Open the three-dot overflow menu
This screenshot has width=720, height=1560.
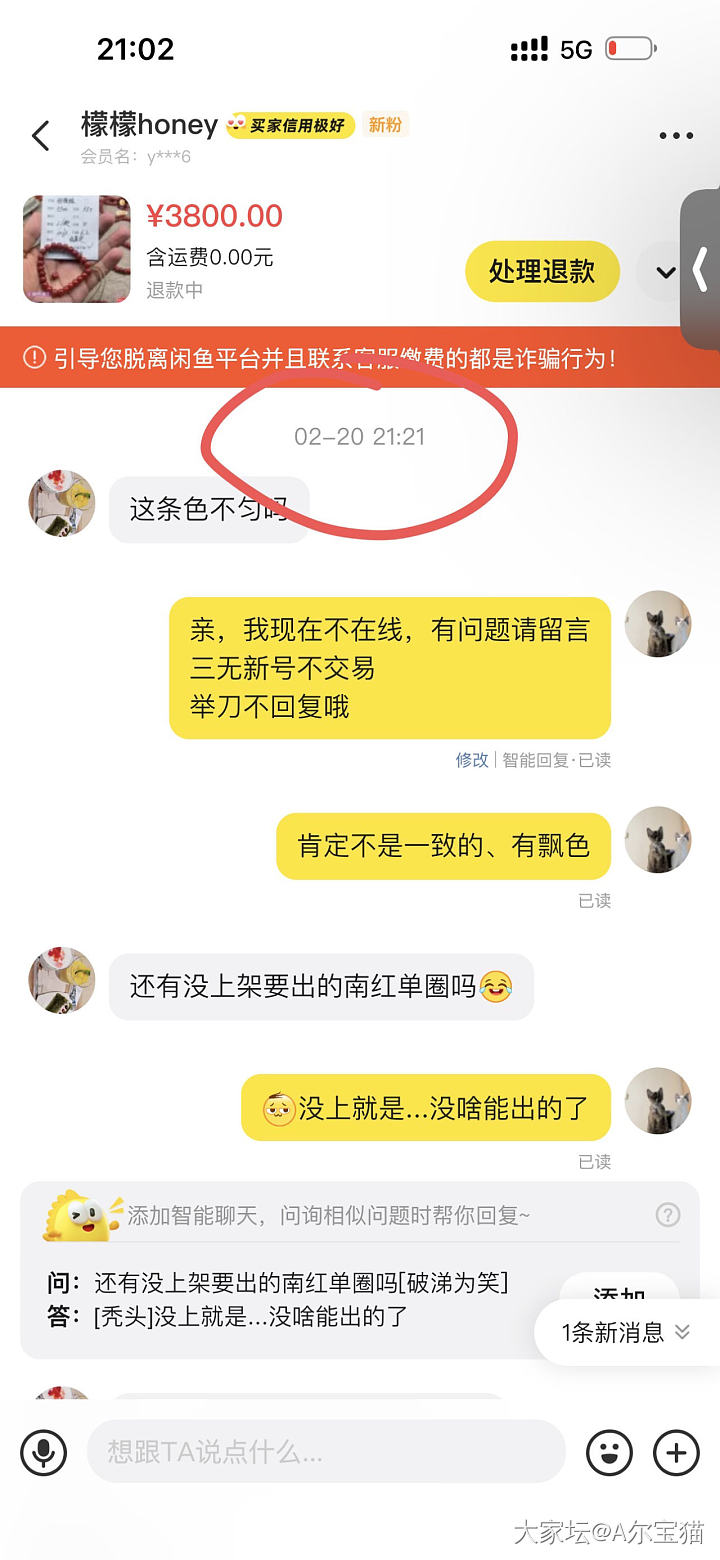[x=676, y=136]
